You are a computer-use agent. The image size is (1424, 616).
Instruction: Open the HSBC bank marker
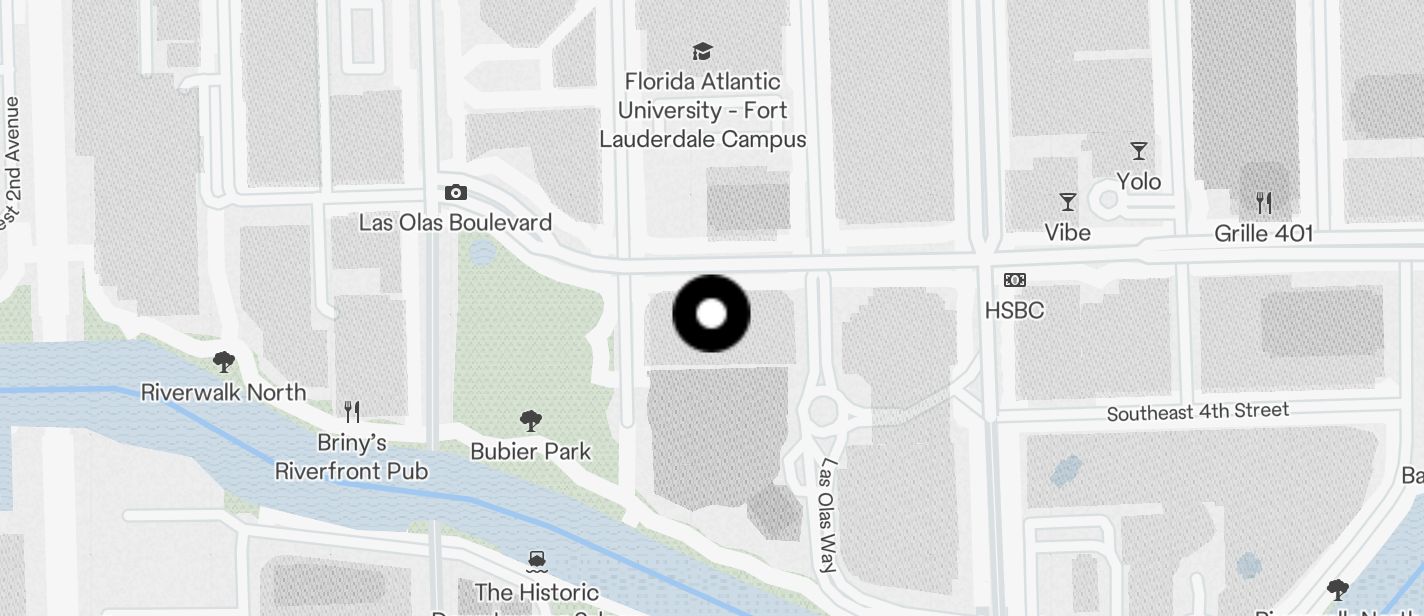pyautogui.click(x=1014, y=281)
